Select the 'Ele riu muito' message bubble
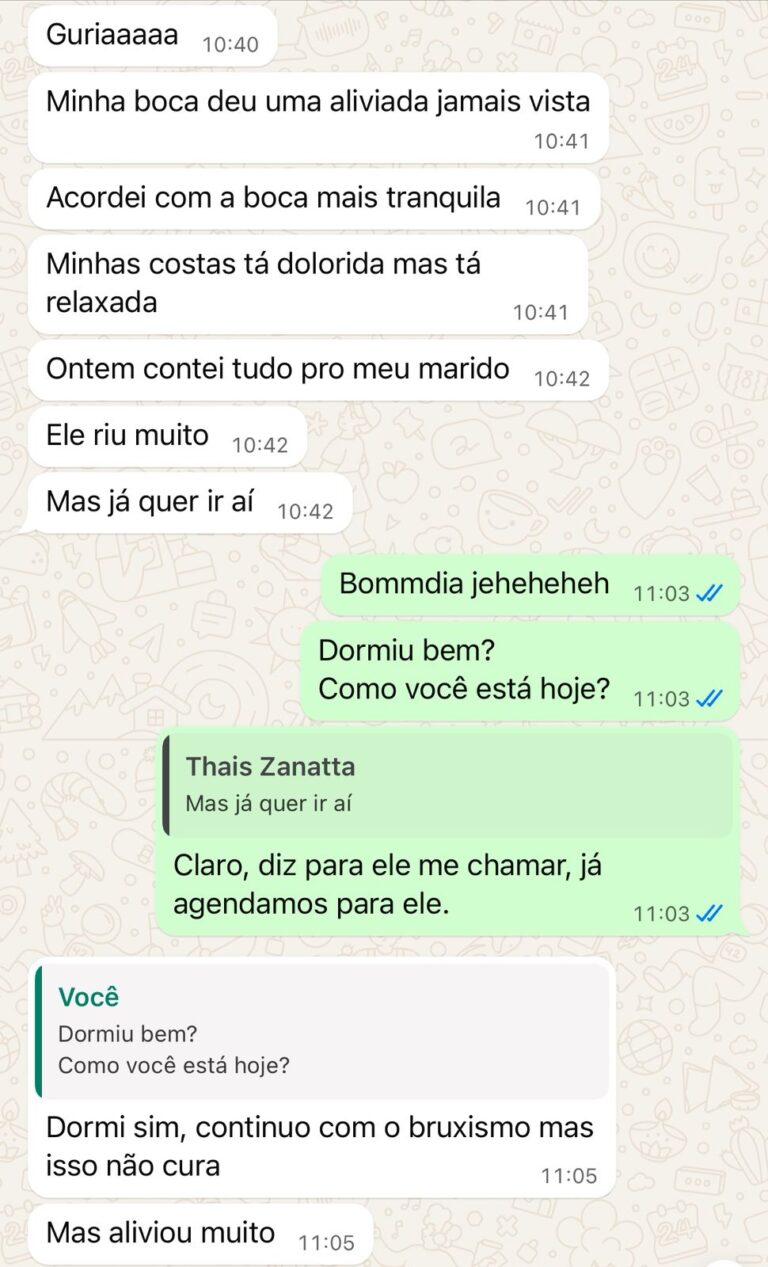Screen dimensions: 768x1267 click(127, 435)
